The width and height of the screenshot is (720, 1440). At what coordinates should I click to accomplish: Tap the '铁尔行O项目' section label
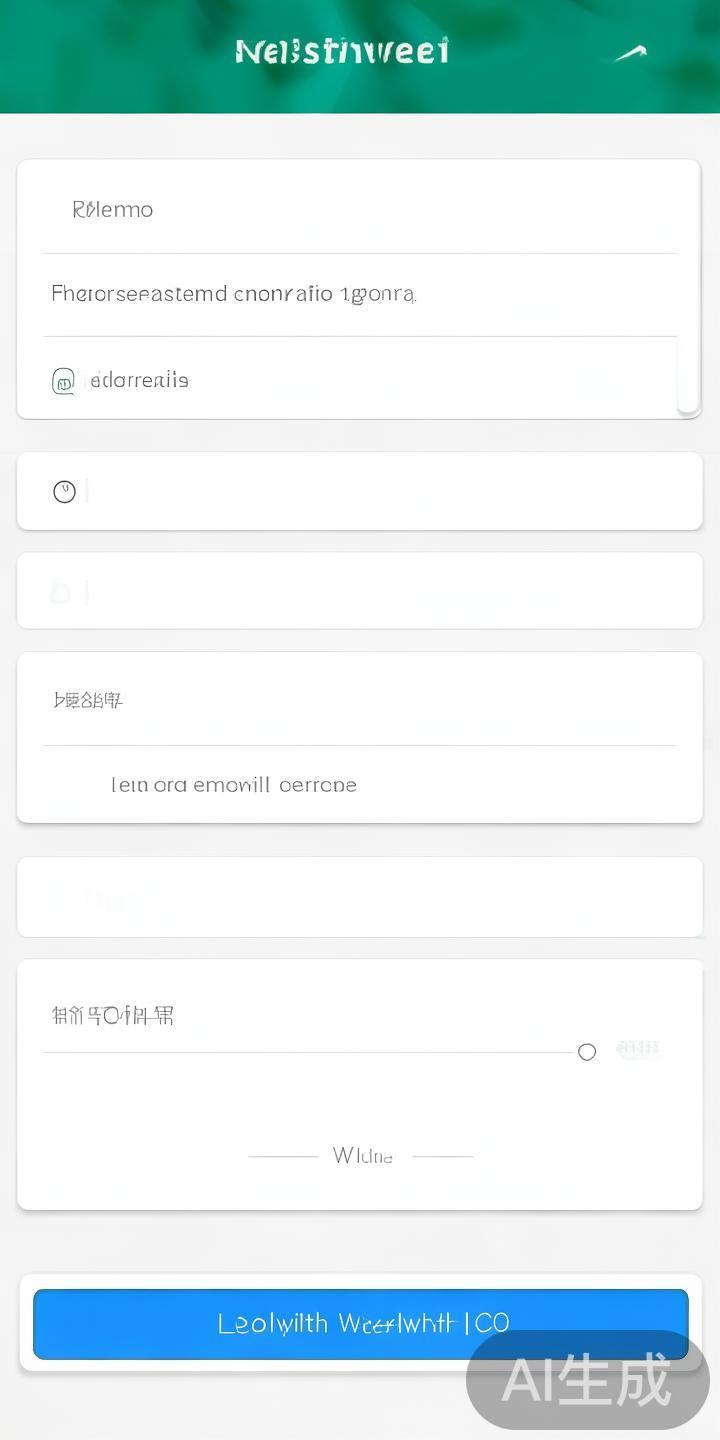tap(114, 1014)
